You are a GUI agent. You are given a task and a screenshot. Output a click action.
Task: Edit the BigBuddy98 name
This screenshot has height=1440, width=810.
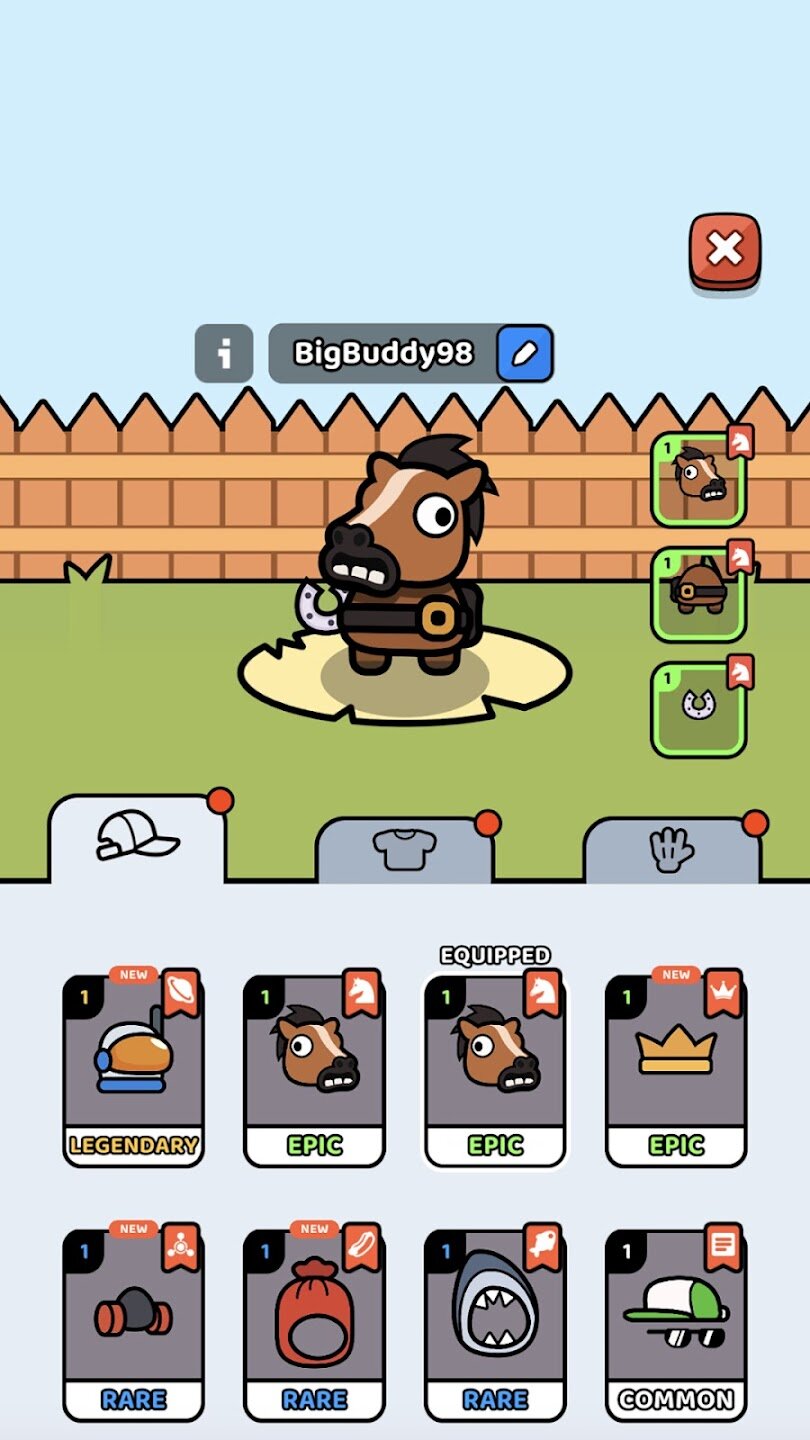click(x=525, y=353)
